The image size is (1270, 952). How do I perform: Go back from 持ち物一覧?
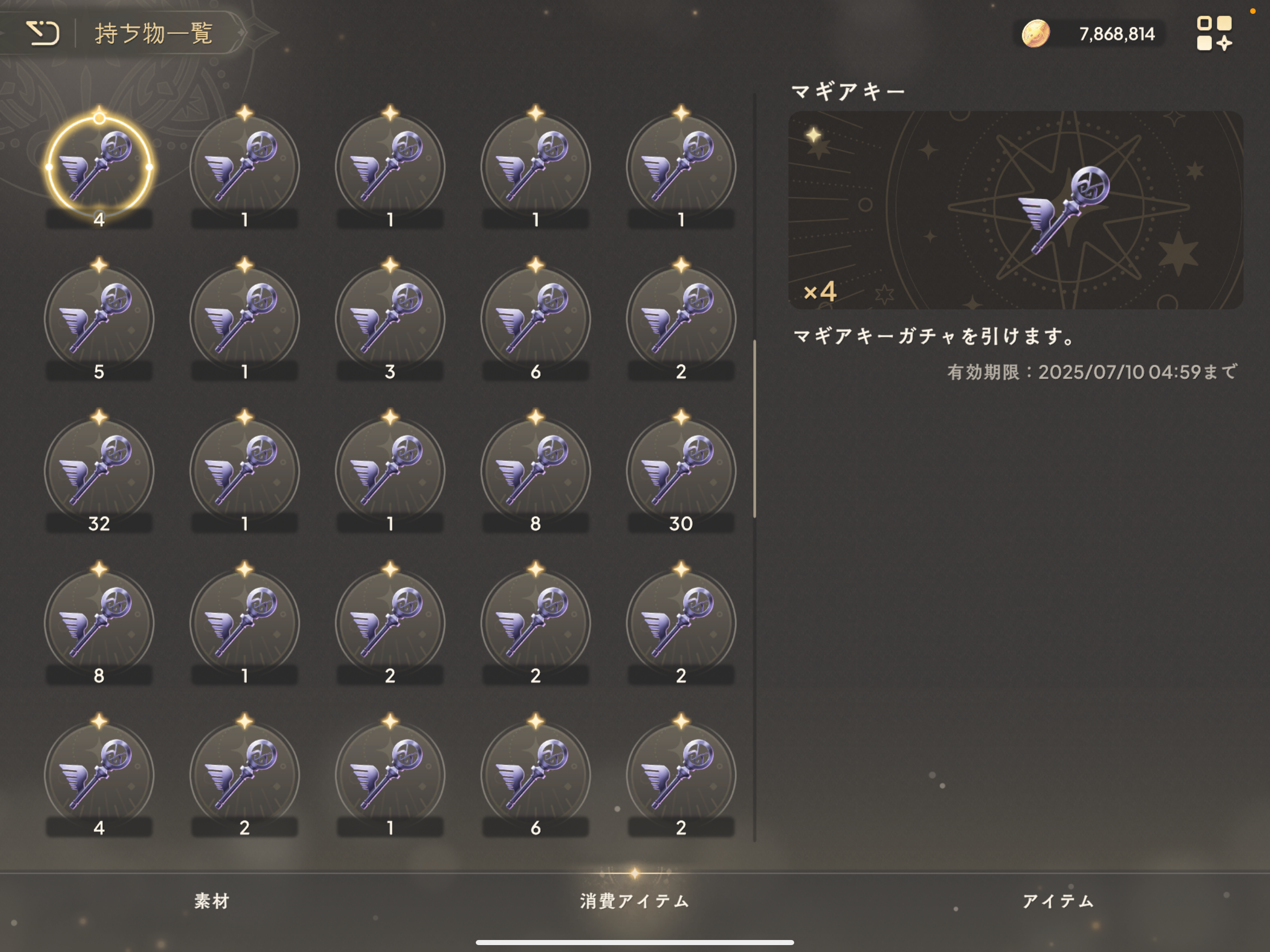43,33
